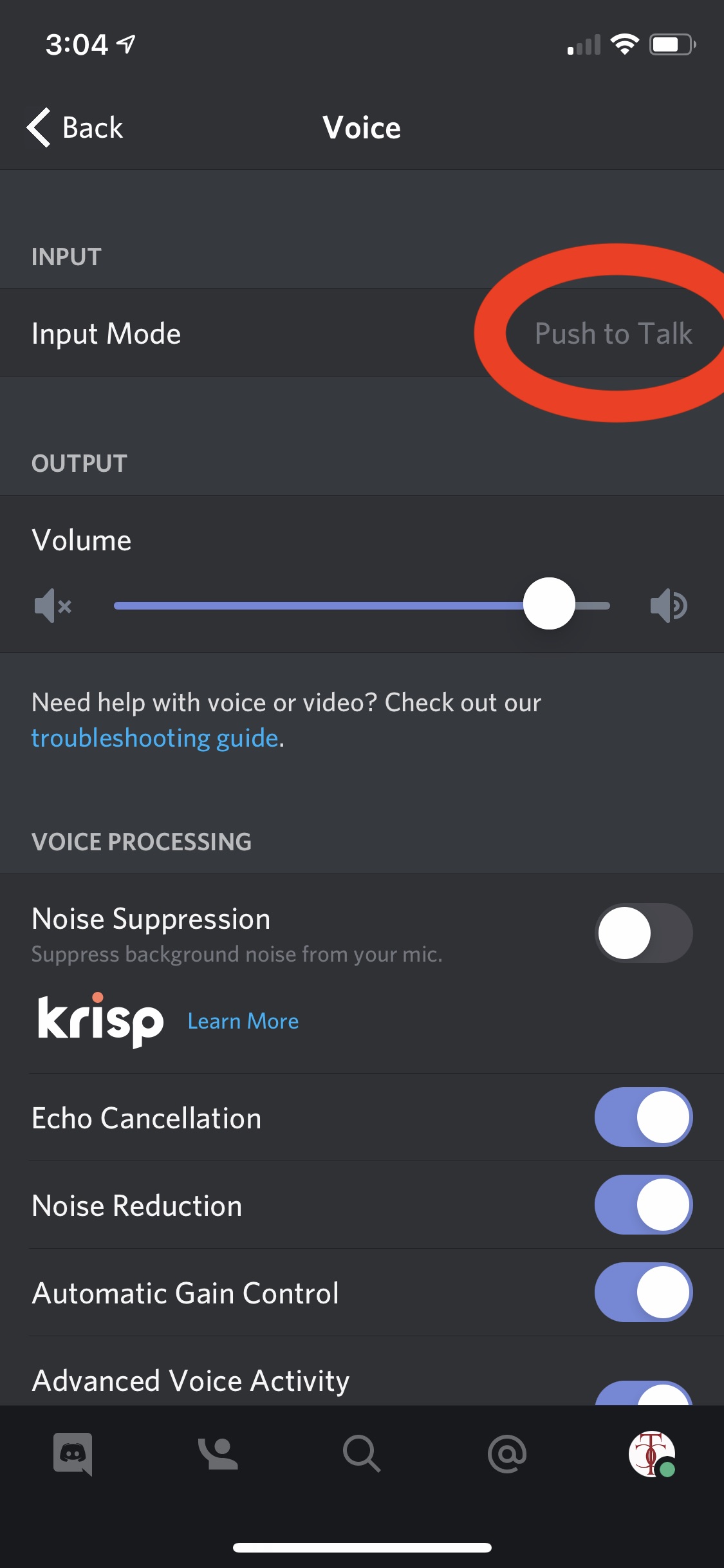Turn off Noise Reduction
724x1568 pixels.
(643, 1205)
